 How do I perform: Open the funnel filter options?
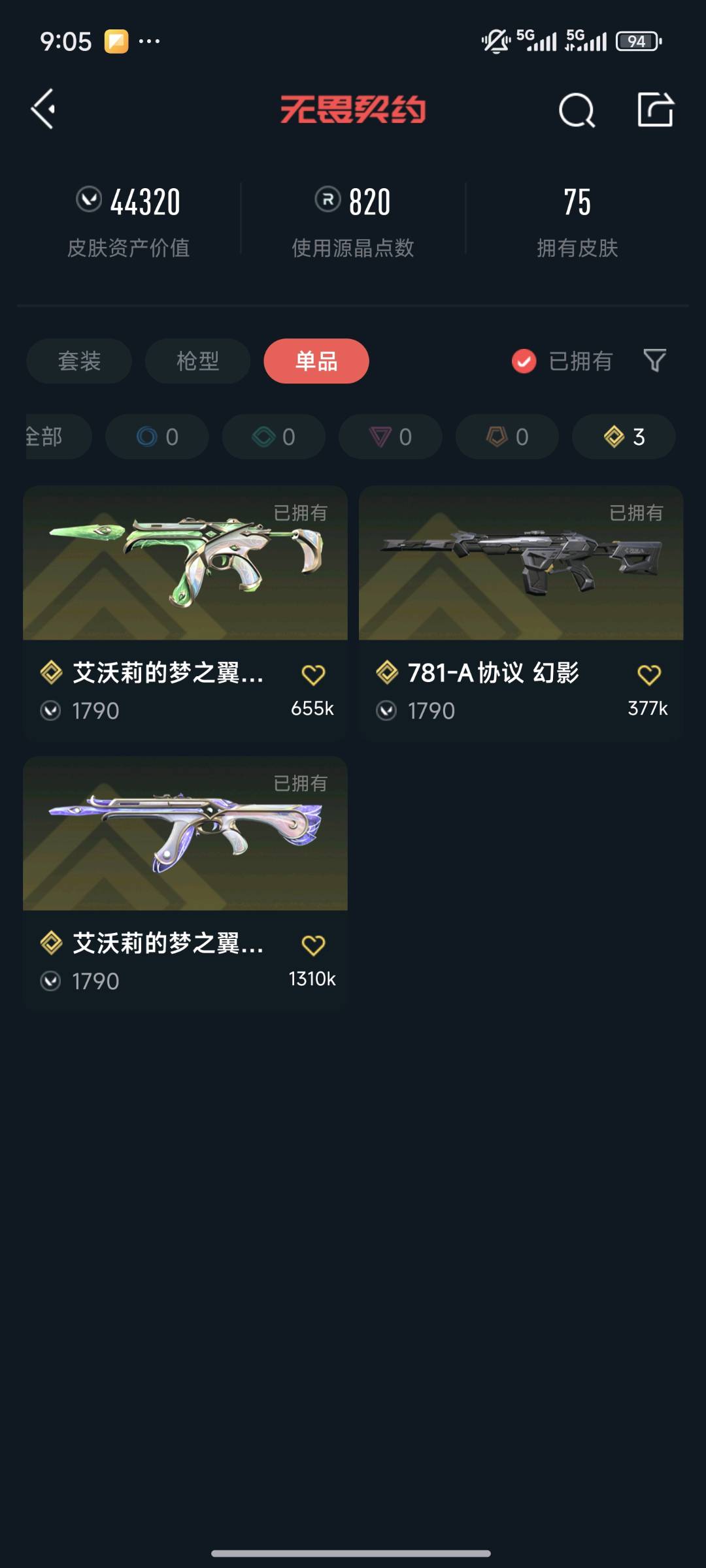[x=654, y=361]
